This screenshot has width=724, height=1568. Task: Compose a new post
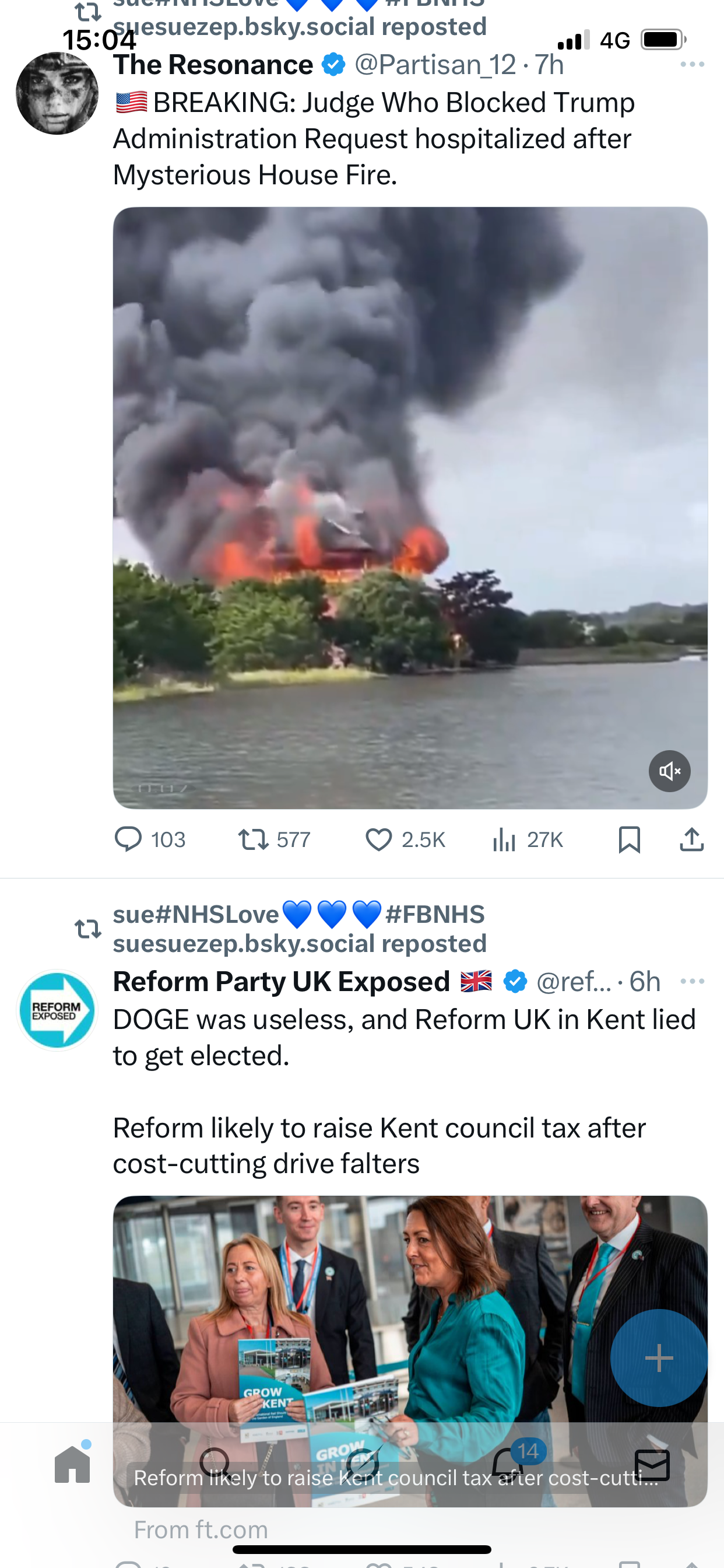tap(658, 1357)
